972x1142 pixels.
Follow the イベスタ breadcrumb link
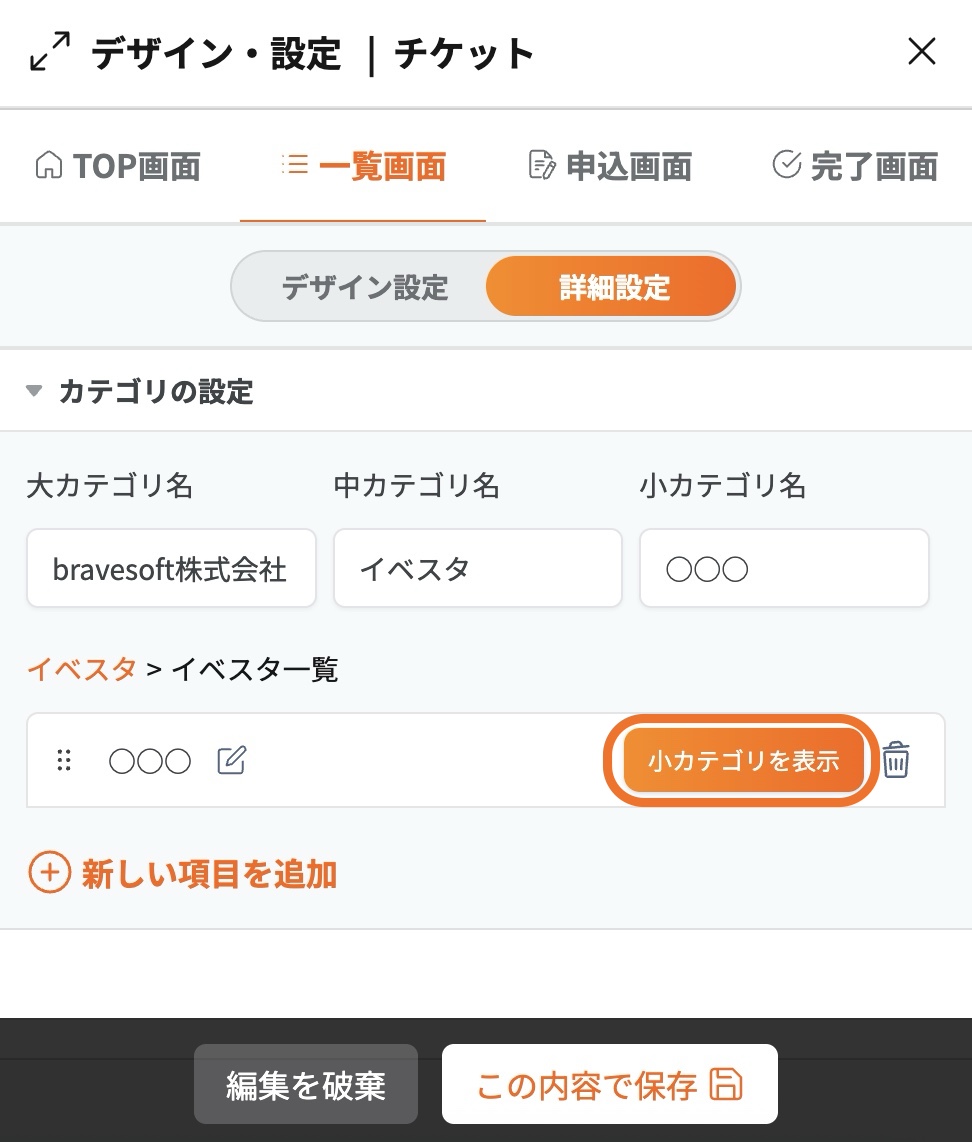coord(82,669)
